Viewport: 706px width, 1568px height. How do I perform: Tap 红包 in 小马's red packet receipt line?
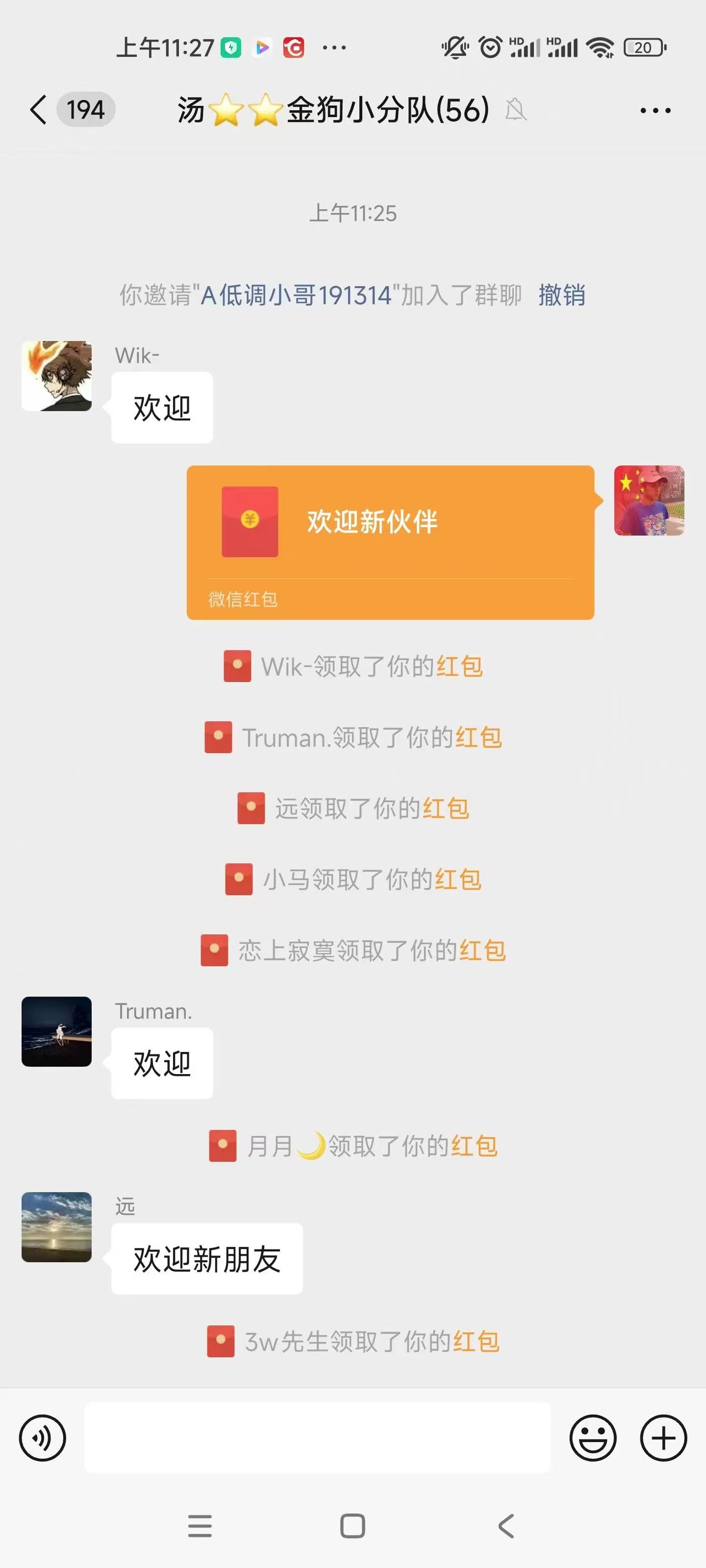(459, 879)
